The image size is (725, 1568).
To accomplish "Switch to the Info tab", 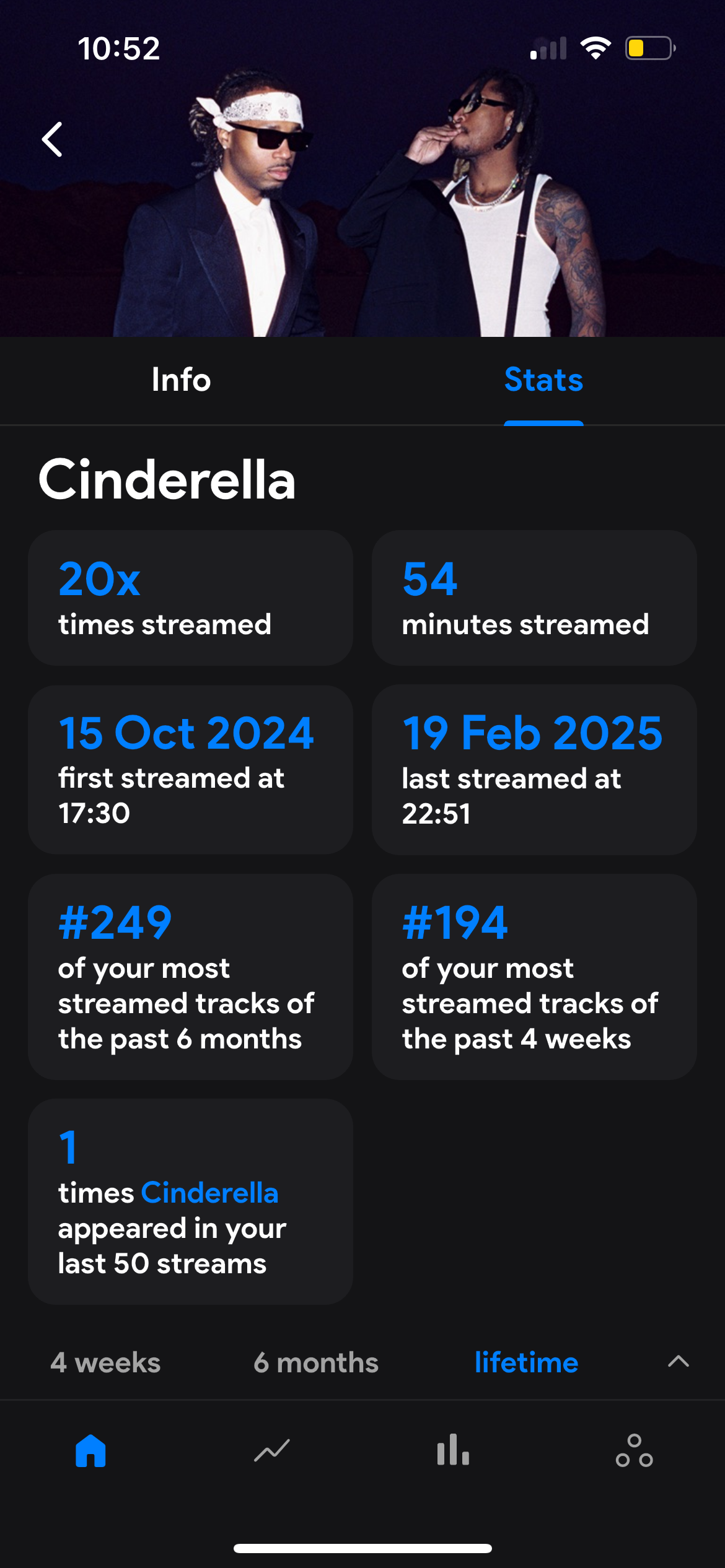I will pyautogui.click(x=181, y=380).
